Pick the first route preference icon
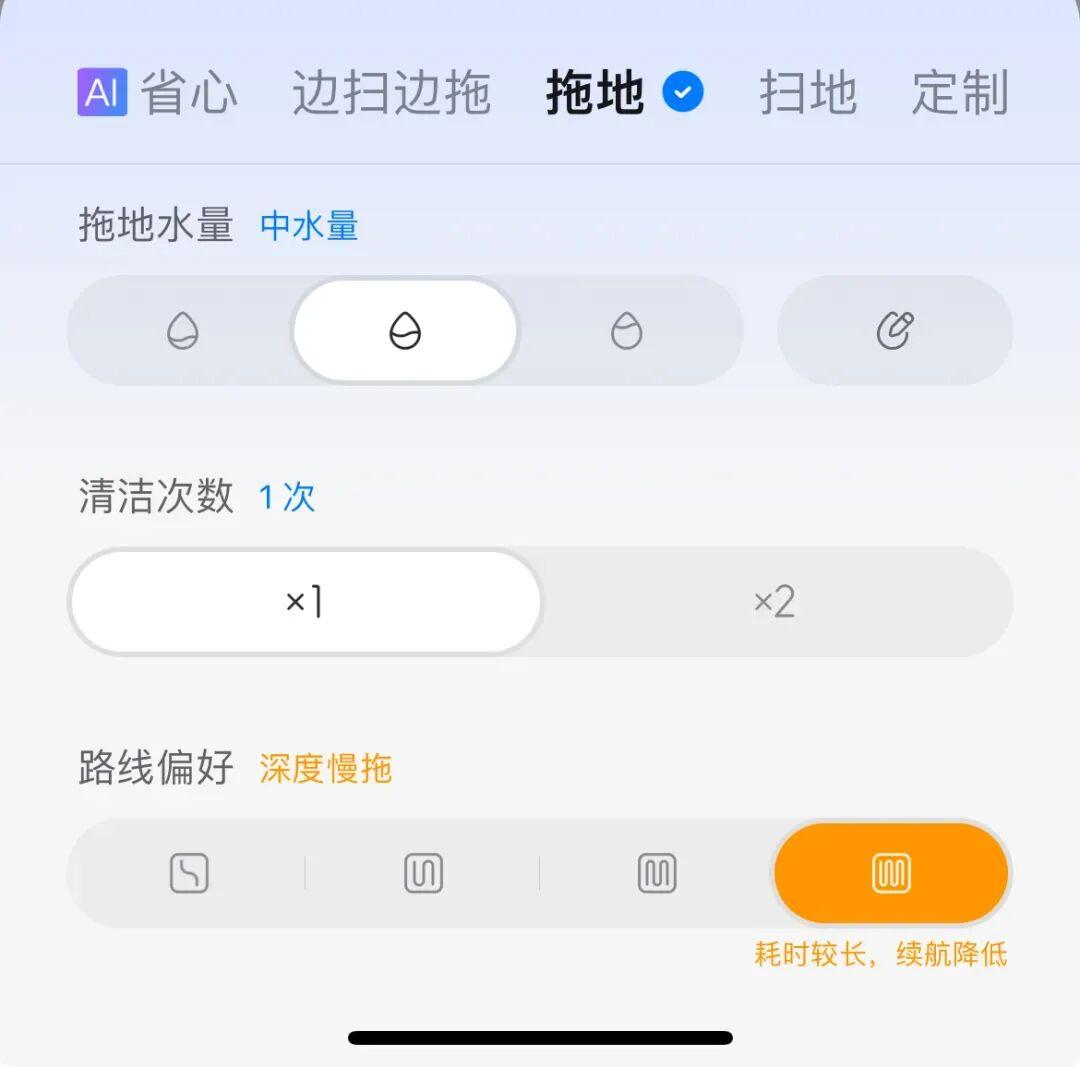 click(189, 874)
